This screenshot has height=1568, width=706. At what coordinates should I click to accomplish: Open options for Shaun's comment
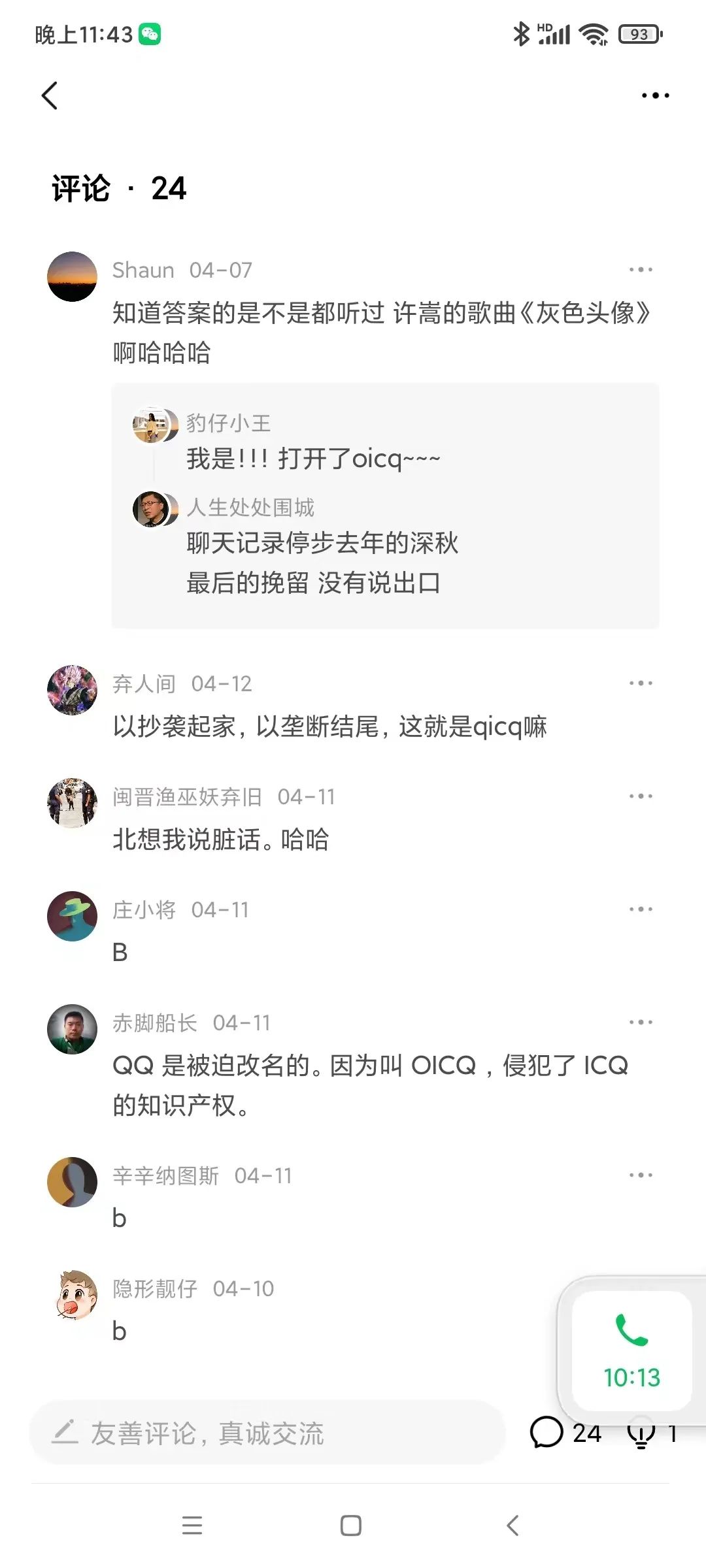coord(641,269)
